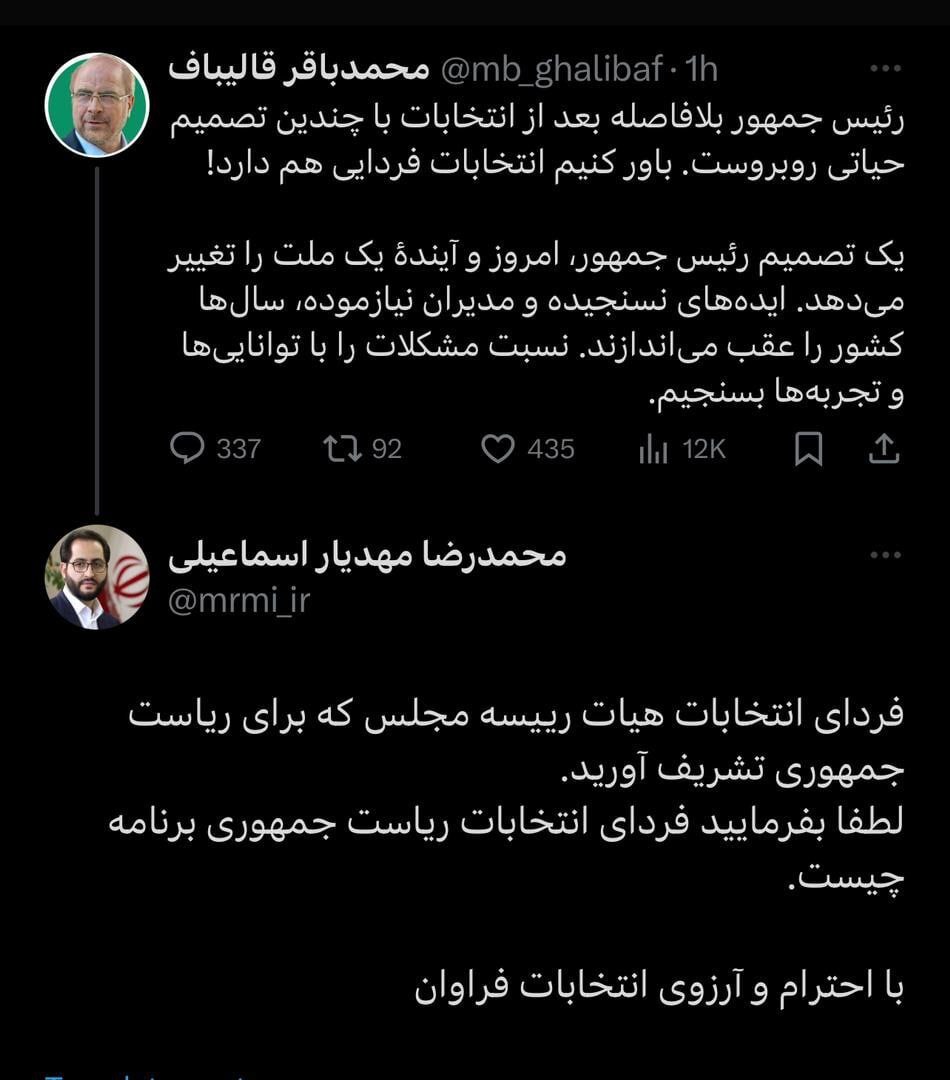Bookmark Ghalibaf's tweet
Screen dimensions: 950x1080
(x=808, y=449)
